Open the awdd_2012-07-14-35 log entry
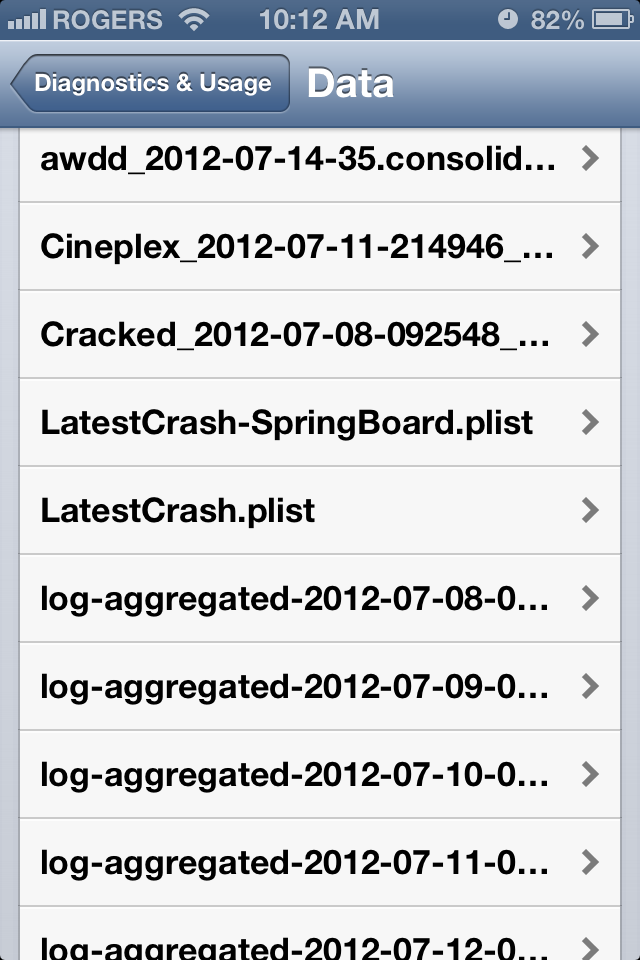Image resolution: width=640 pixels, height=960 pixels. (320, 164)
